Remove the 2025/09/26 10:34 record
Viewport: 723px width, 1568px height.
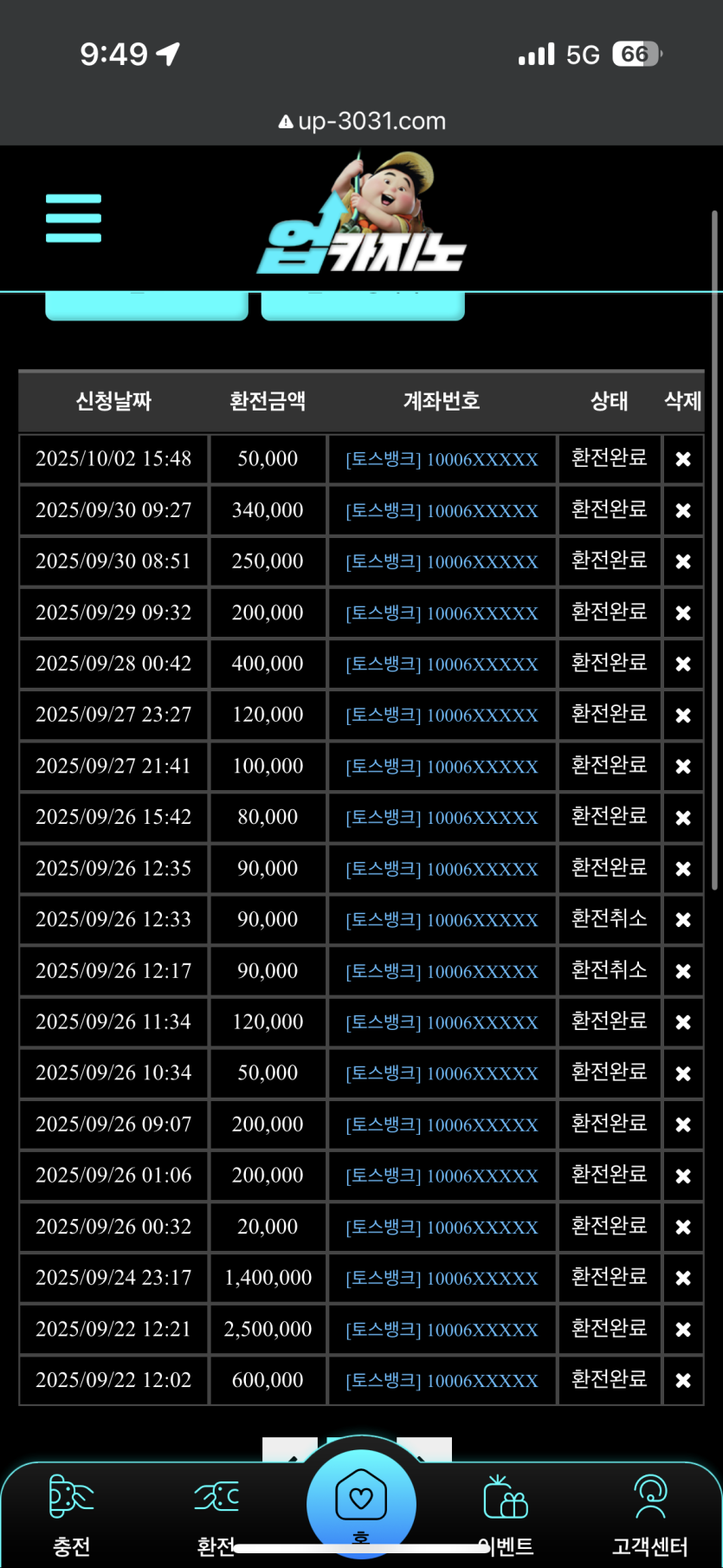(x=683, y=1073)
